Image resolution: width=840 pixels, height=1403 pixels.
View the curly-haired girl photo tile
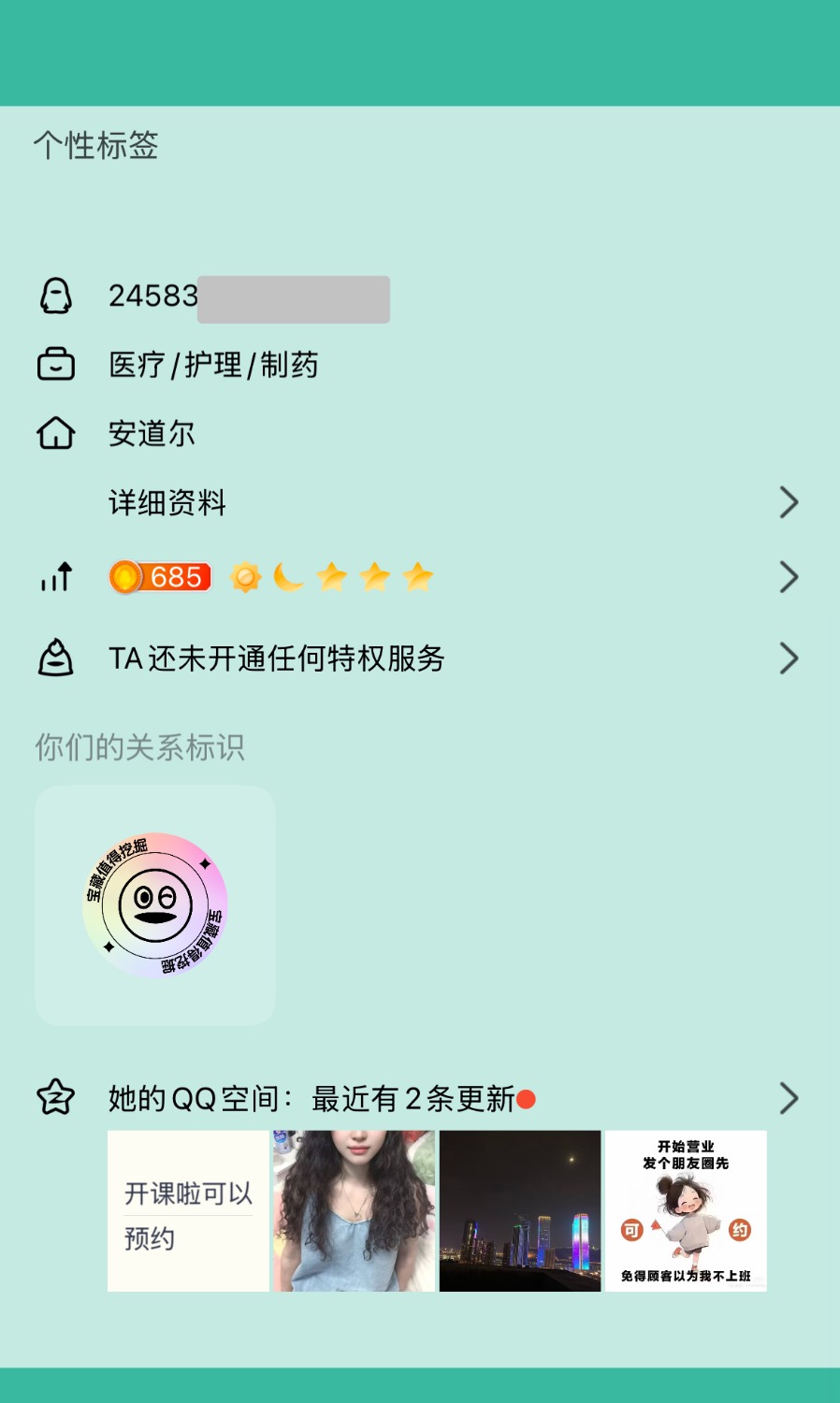pos(355,1211)
